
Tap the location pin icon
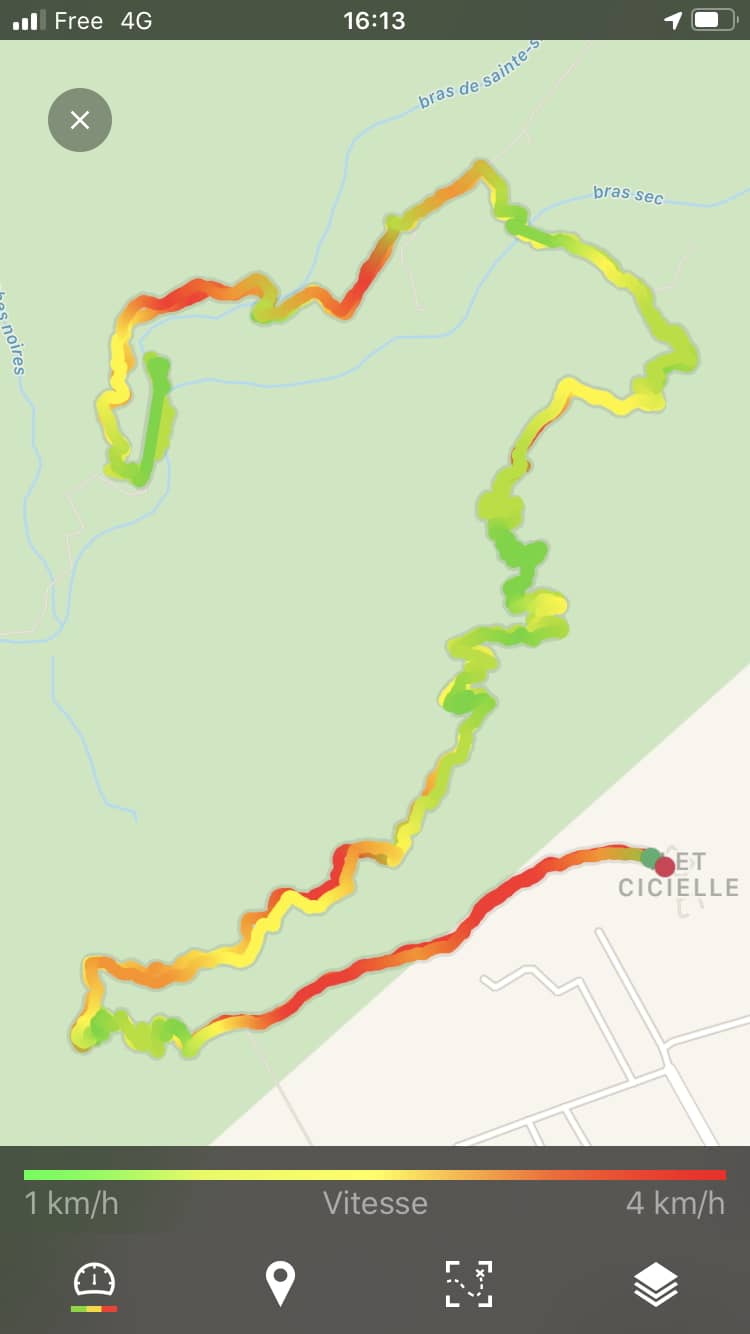(x=281, y=1283)
